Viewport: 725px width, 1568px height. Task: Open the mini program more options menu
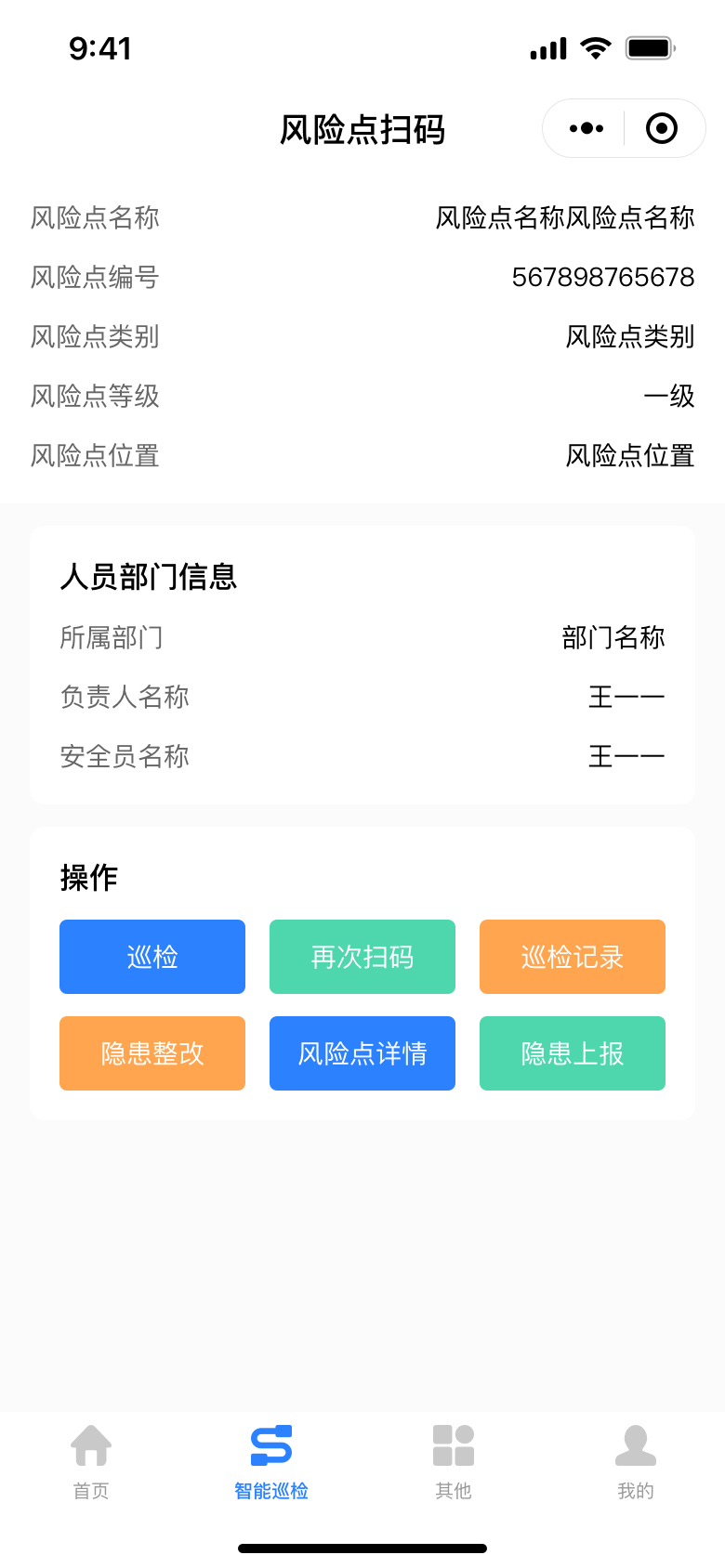coord(586,128)
